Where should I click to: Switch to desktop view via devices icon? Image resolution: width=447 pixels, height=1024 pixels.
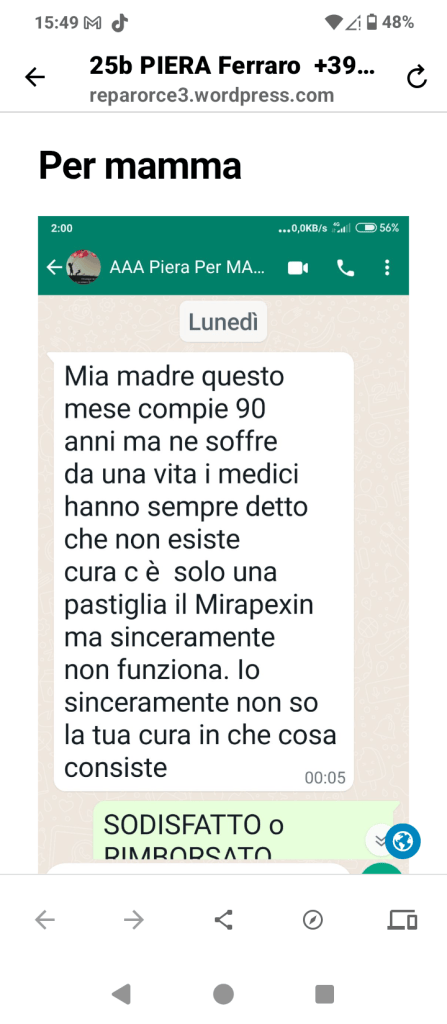[x=403, y=920]
